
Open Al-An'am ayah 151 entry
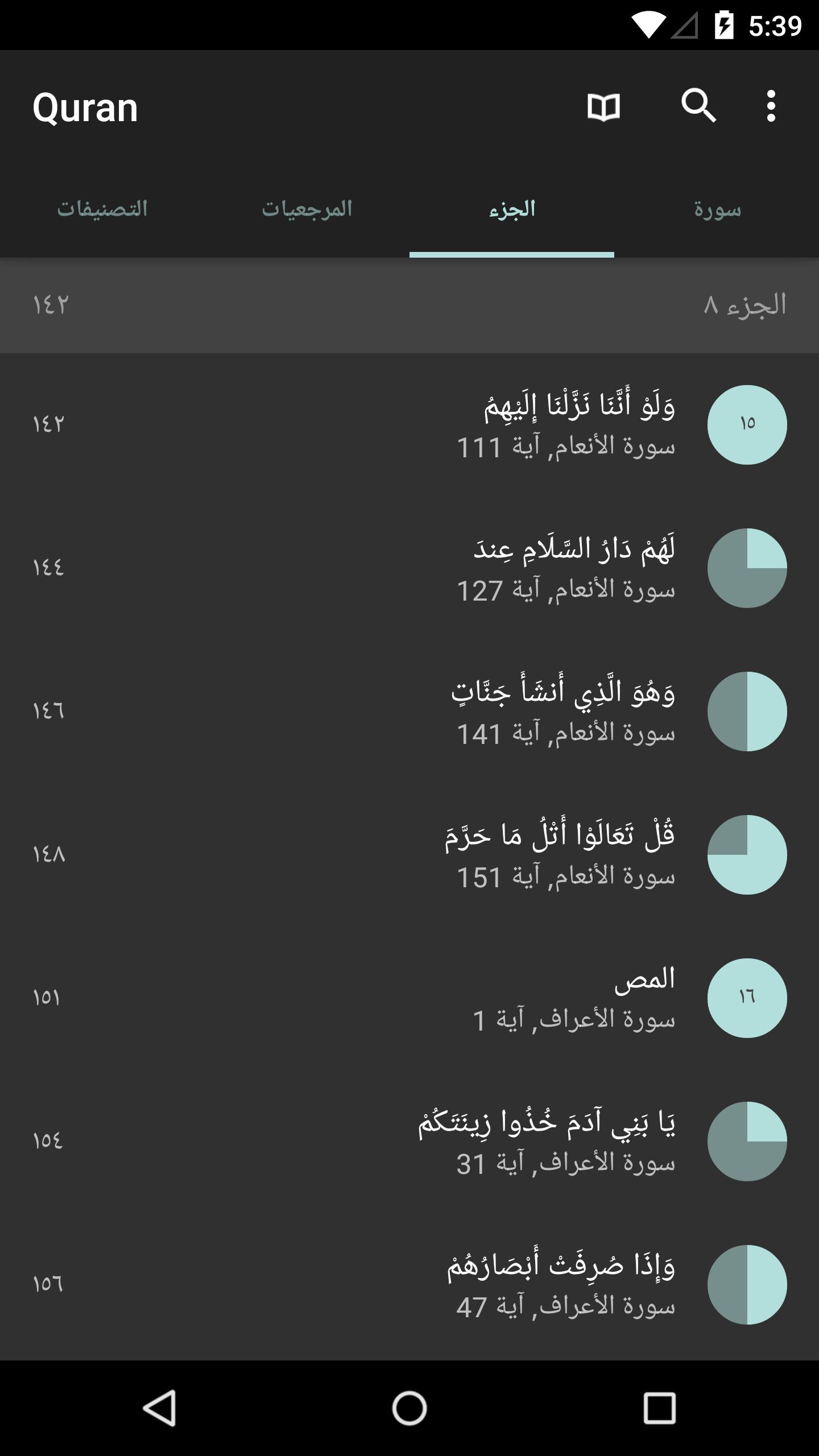(409, 855)
